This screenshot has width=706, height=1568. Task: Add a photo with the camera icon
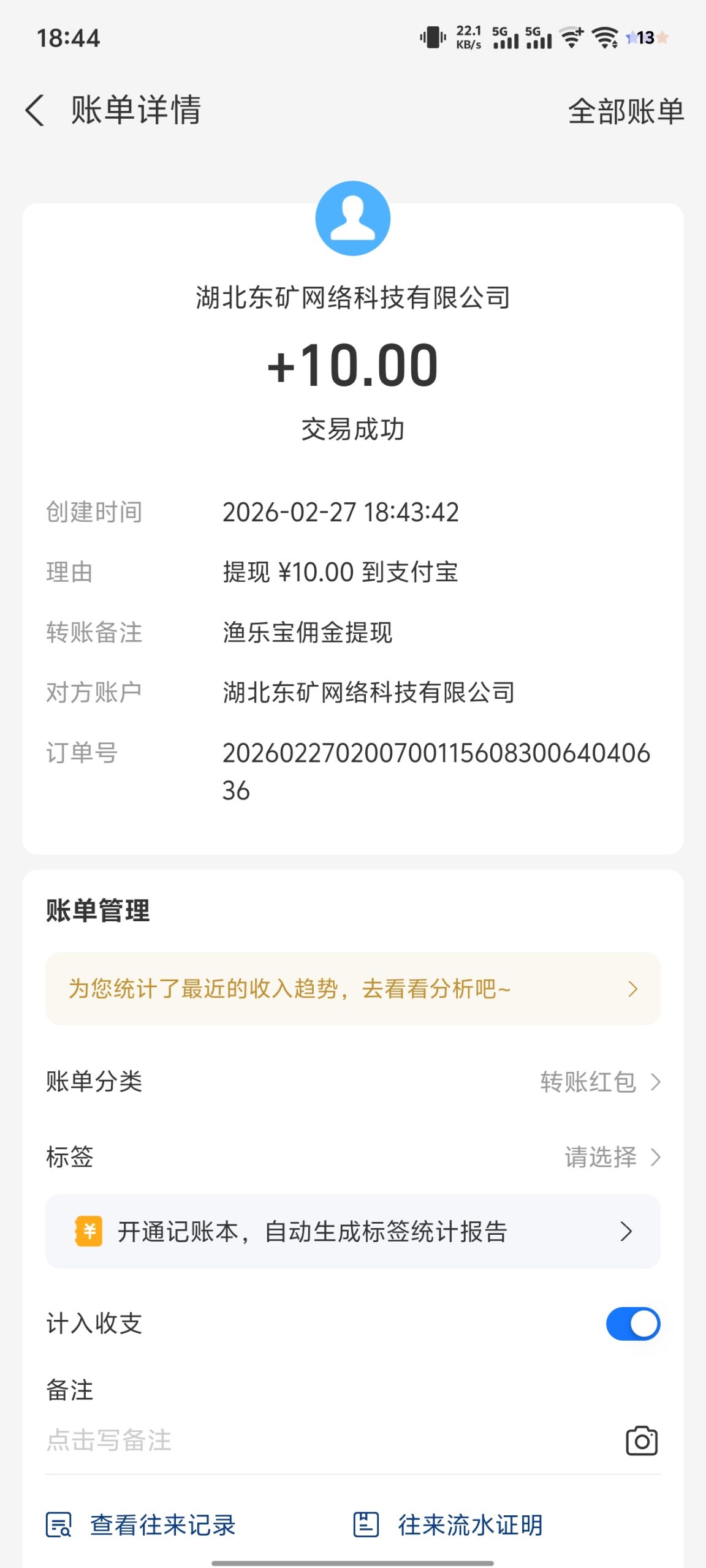(641, 1441)
